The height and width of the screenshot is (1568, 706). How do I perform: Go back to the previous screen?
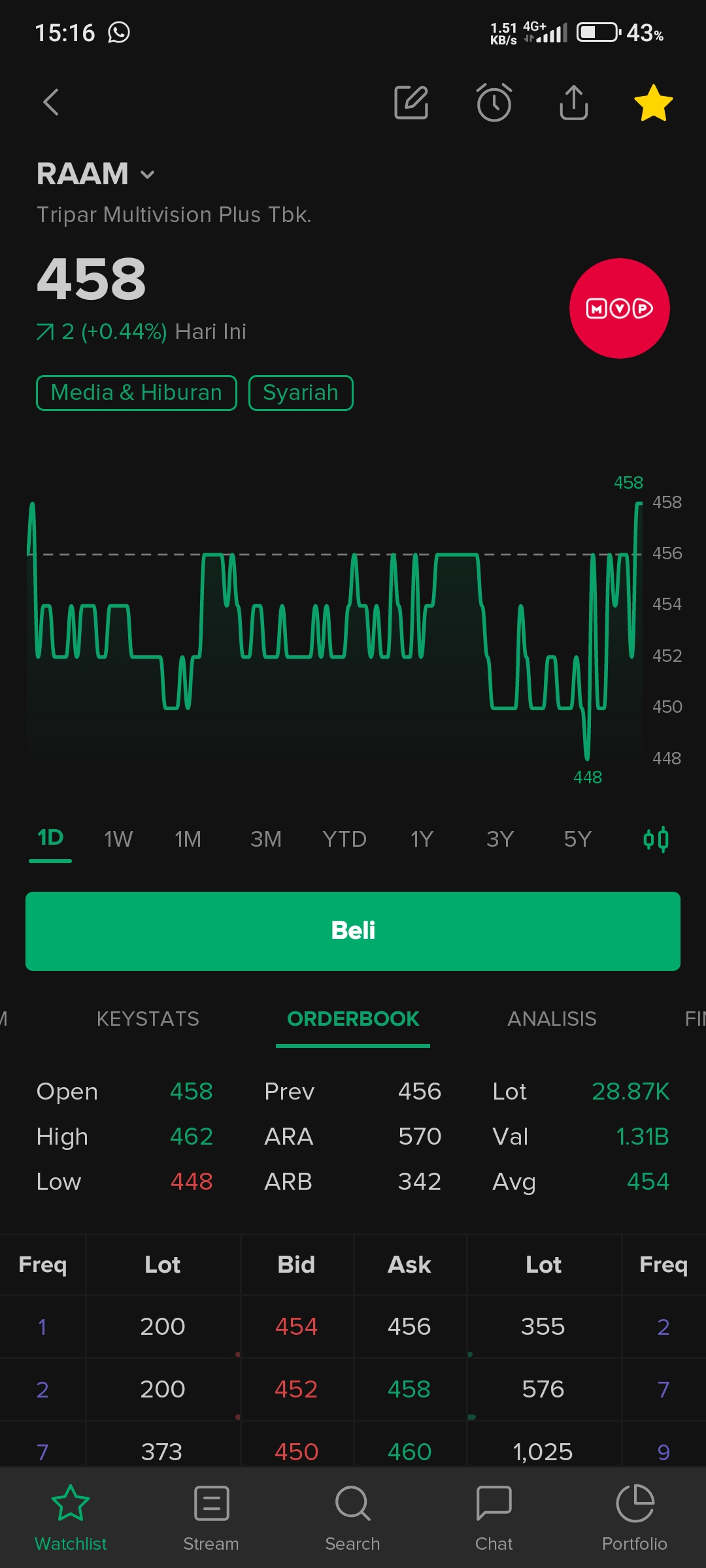(x=51, y=103)
